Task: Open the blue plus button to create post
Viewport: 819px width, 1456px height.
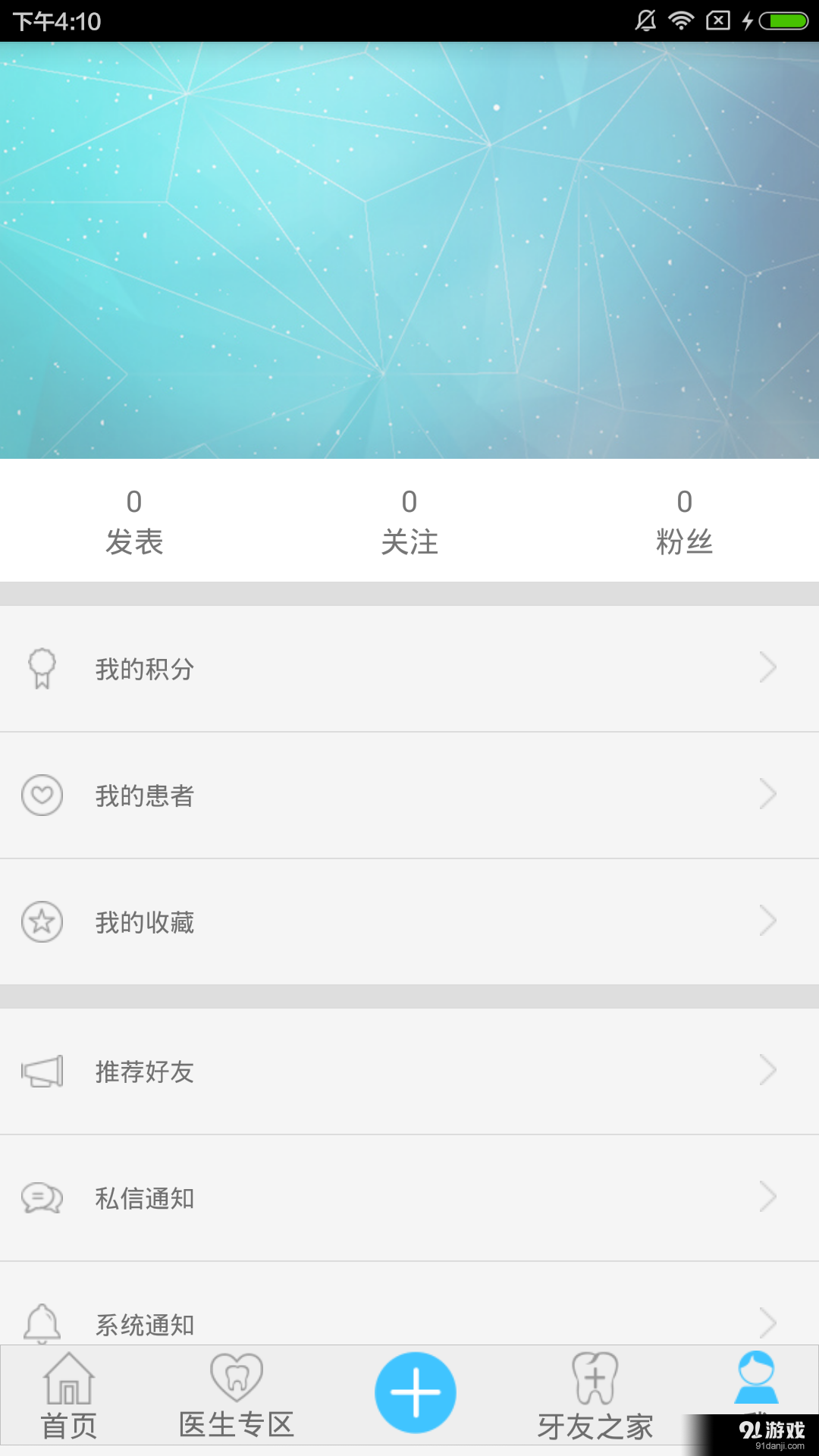Action: coord(415,1392)
